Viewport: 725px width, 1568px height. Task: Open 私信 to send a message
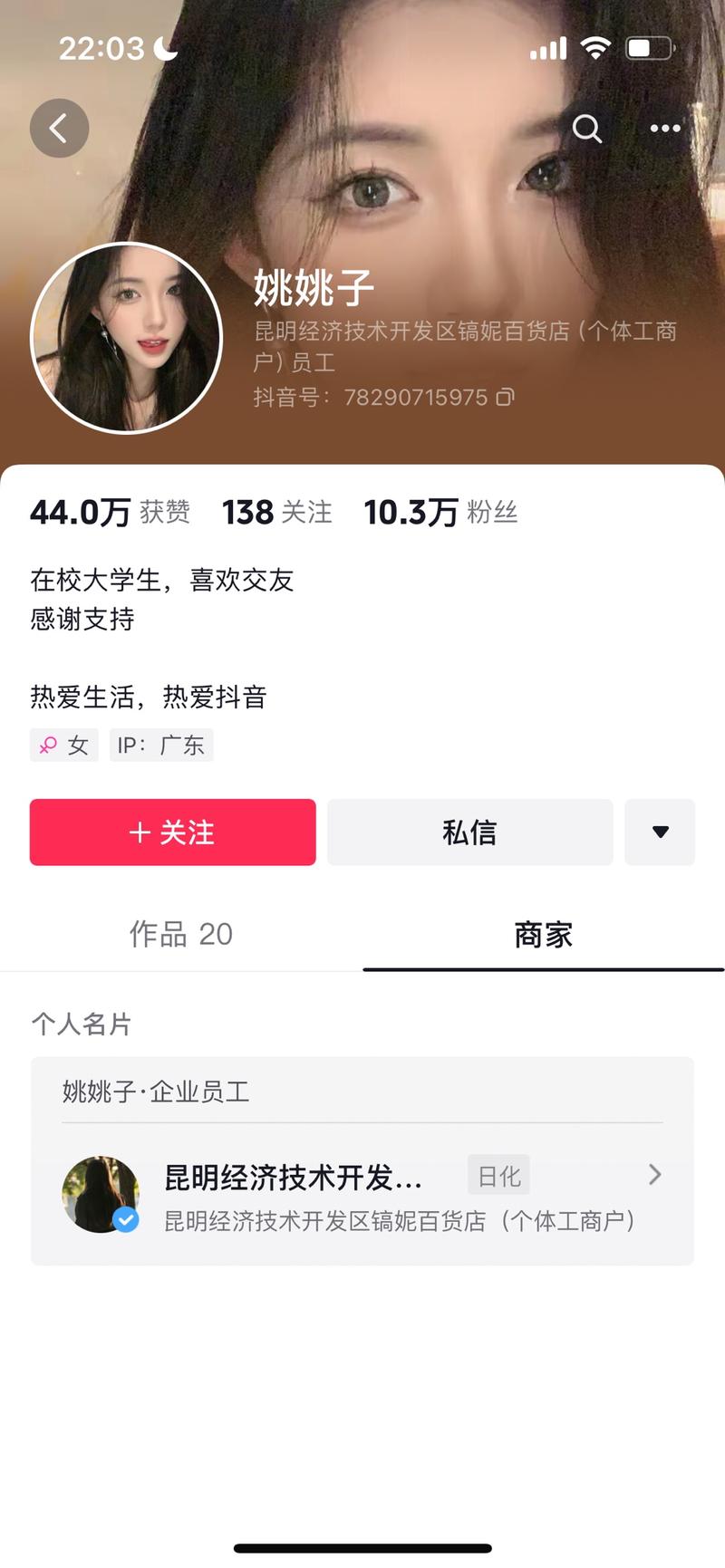coord(469,832)
